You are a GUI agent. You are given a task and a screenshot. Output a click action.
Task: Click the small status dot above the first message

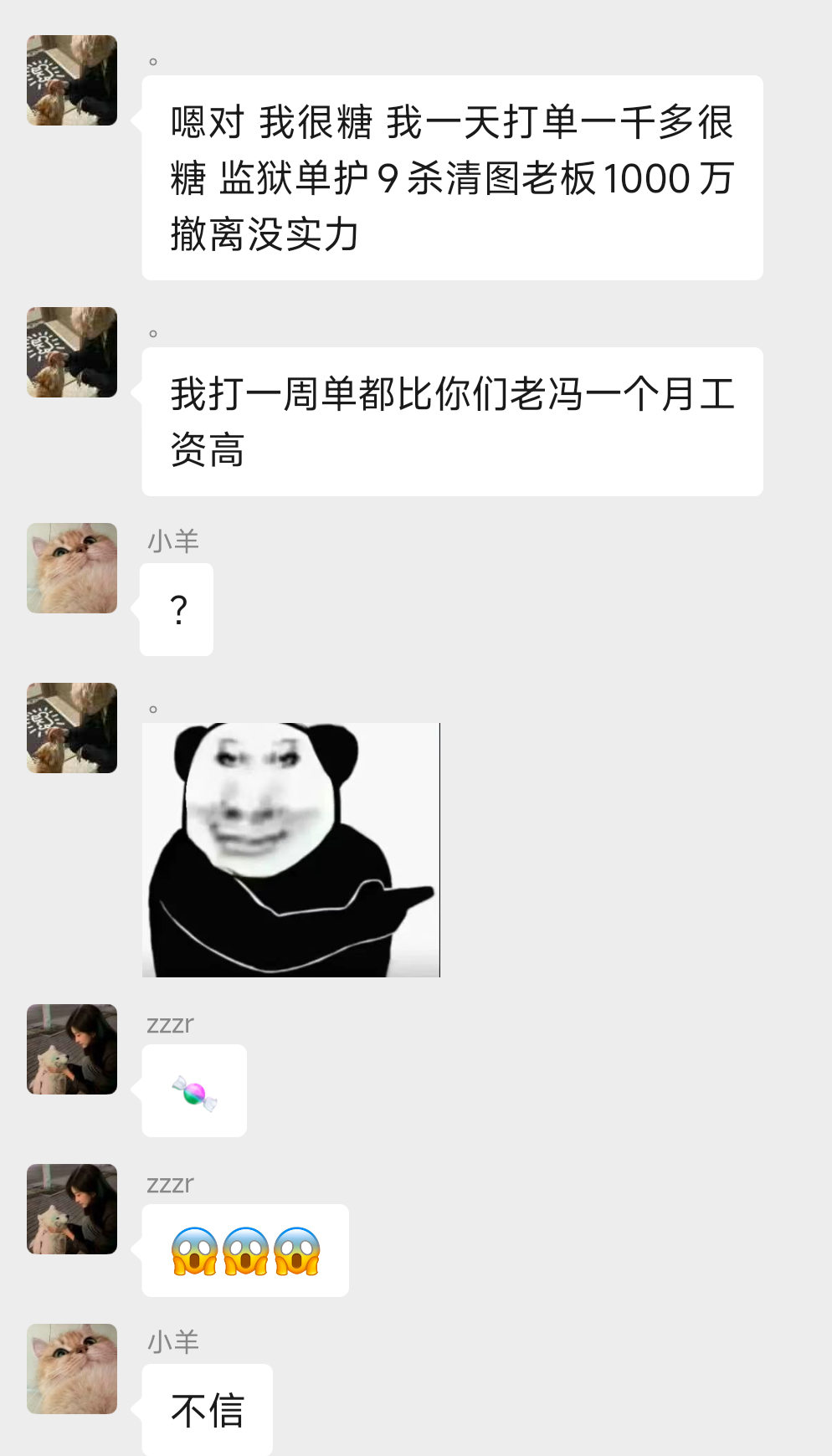(152, 59)
